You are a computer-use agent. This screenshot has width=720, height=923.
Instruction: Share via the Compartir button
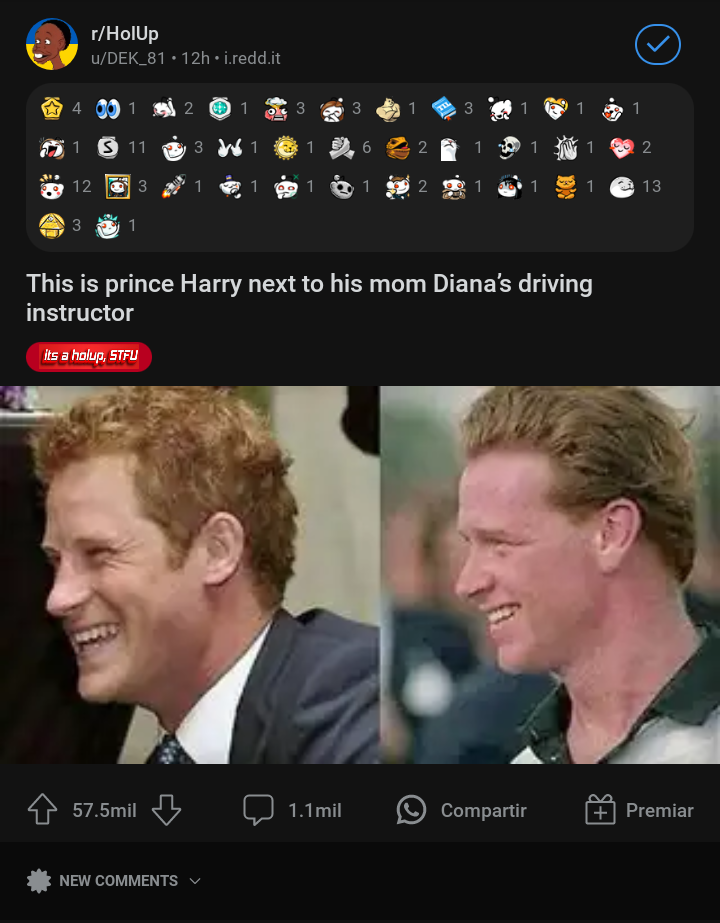[x=462, y=810]
